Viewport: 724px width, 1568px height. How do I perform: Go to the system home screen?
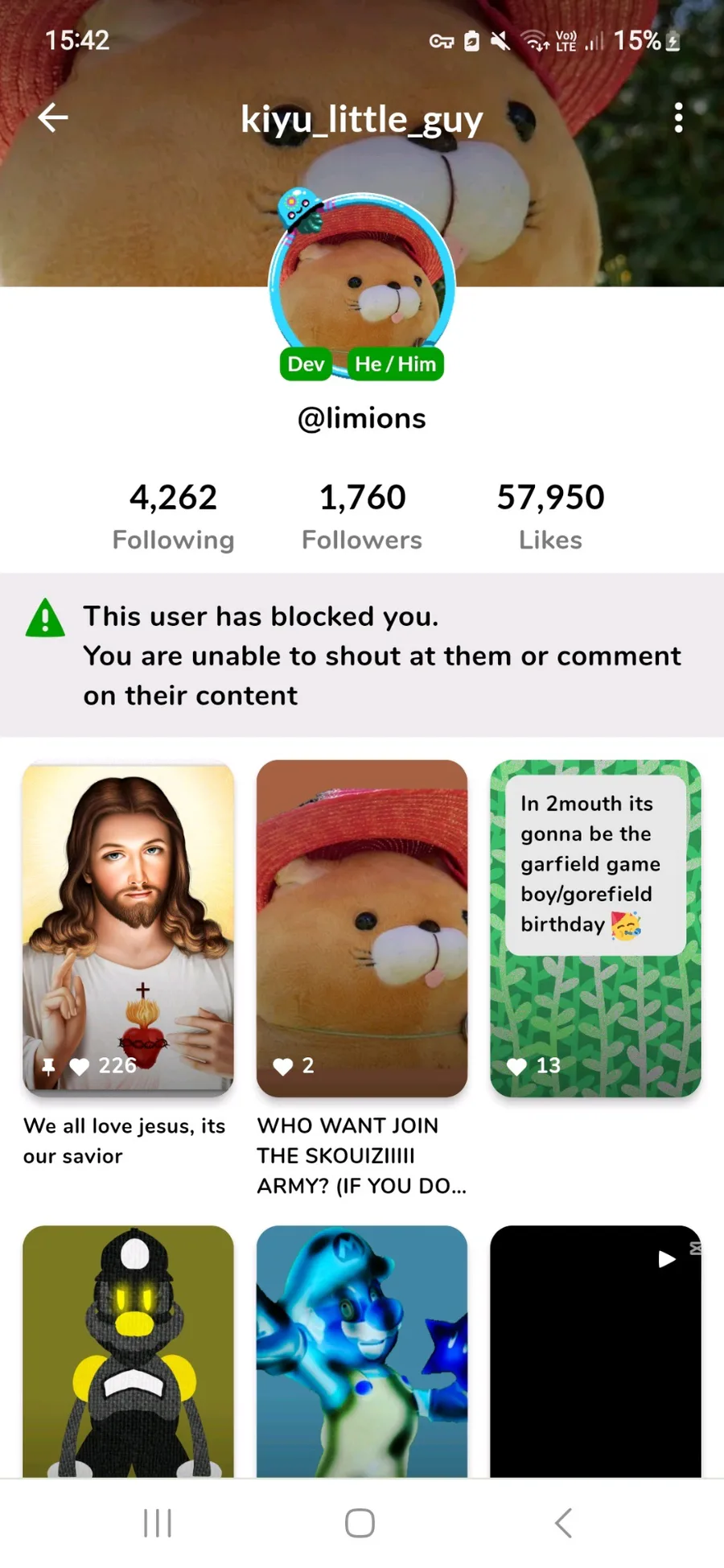coord(360,1522)
